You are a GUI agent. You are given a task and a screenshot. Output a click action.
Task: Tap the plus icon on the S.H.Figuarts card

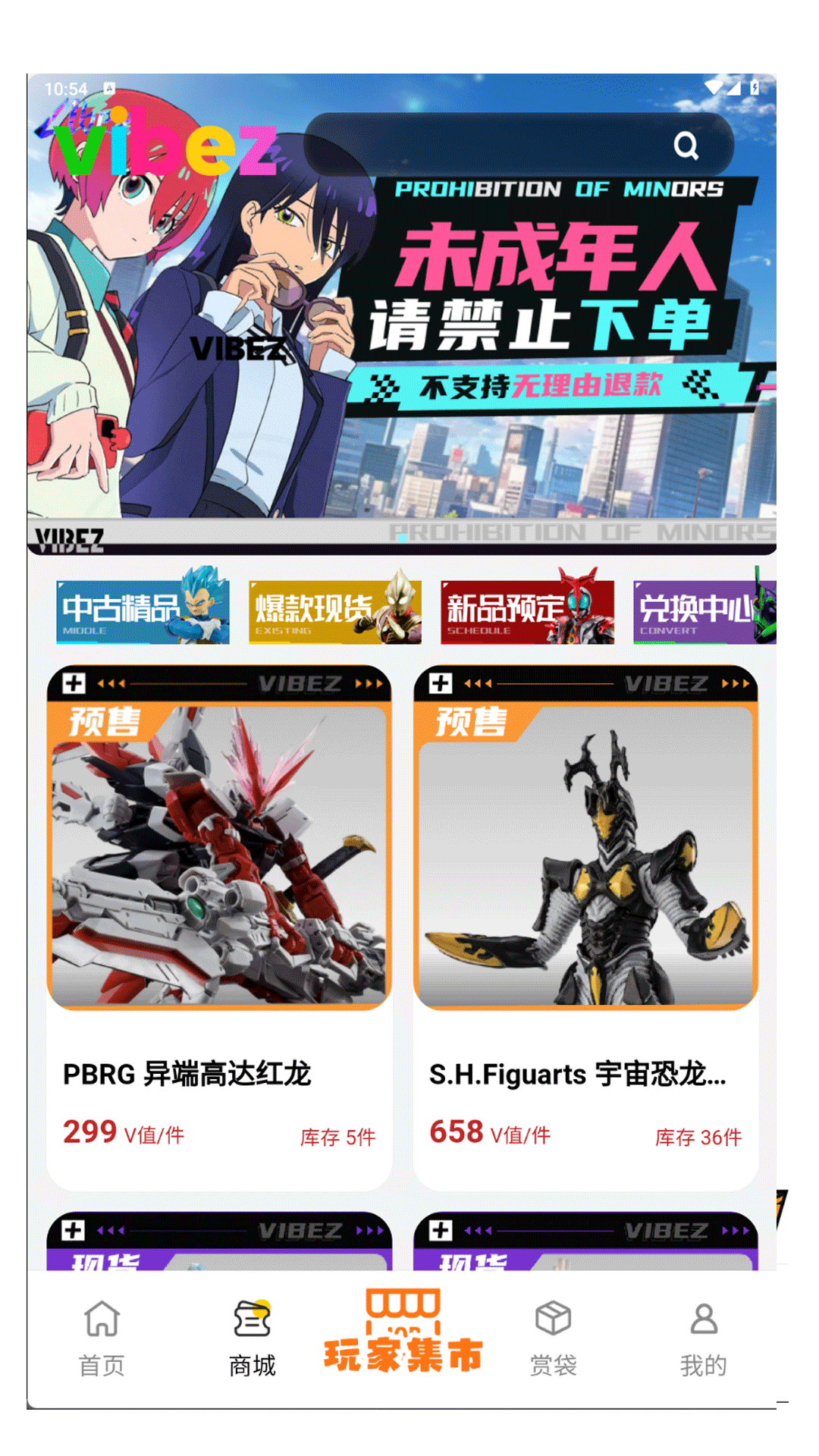point(439,683)
